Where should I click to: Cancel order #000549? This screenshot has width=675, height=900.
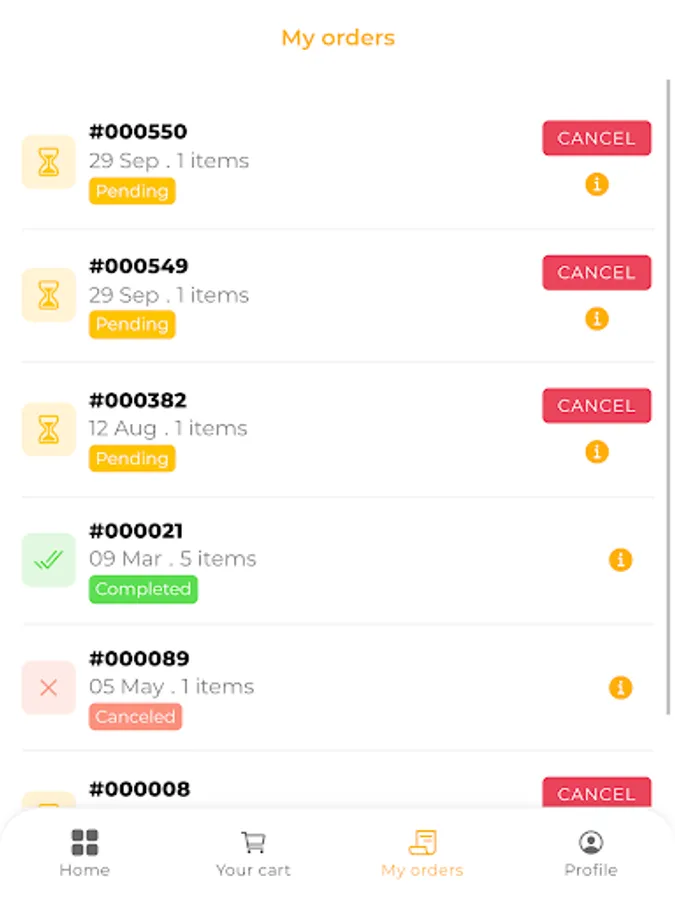pos(596,272)
